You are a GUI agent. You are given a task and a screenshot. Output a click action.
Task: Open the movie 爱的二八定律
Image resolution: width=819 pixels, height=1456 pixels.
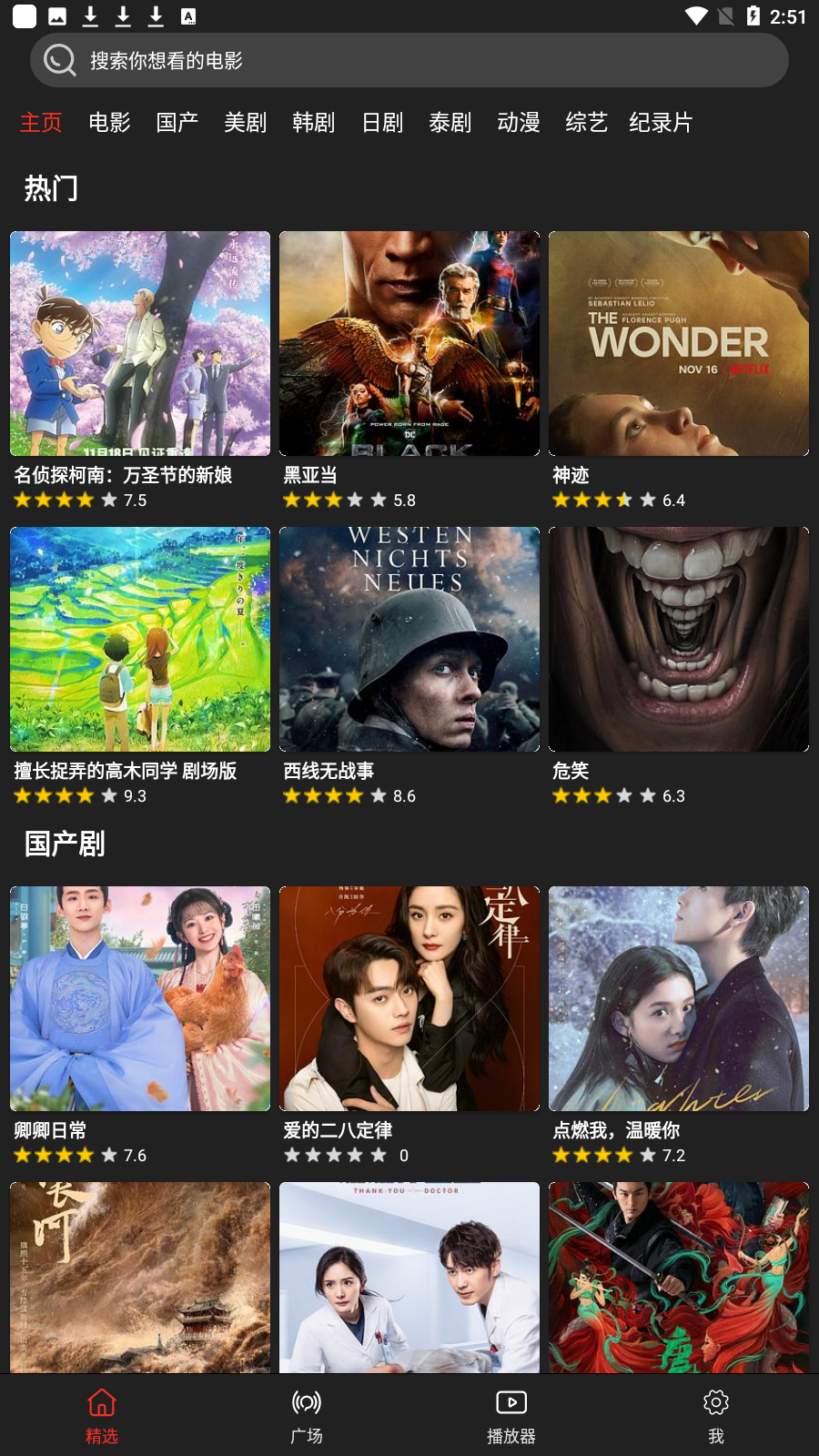pos(409,998)
